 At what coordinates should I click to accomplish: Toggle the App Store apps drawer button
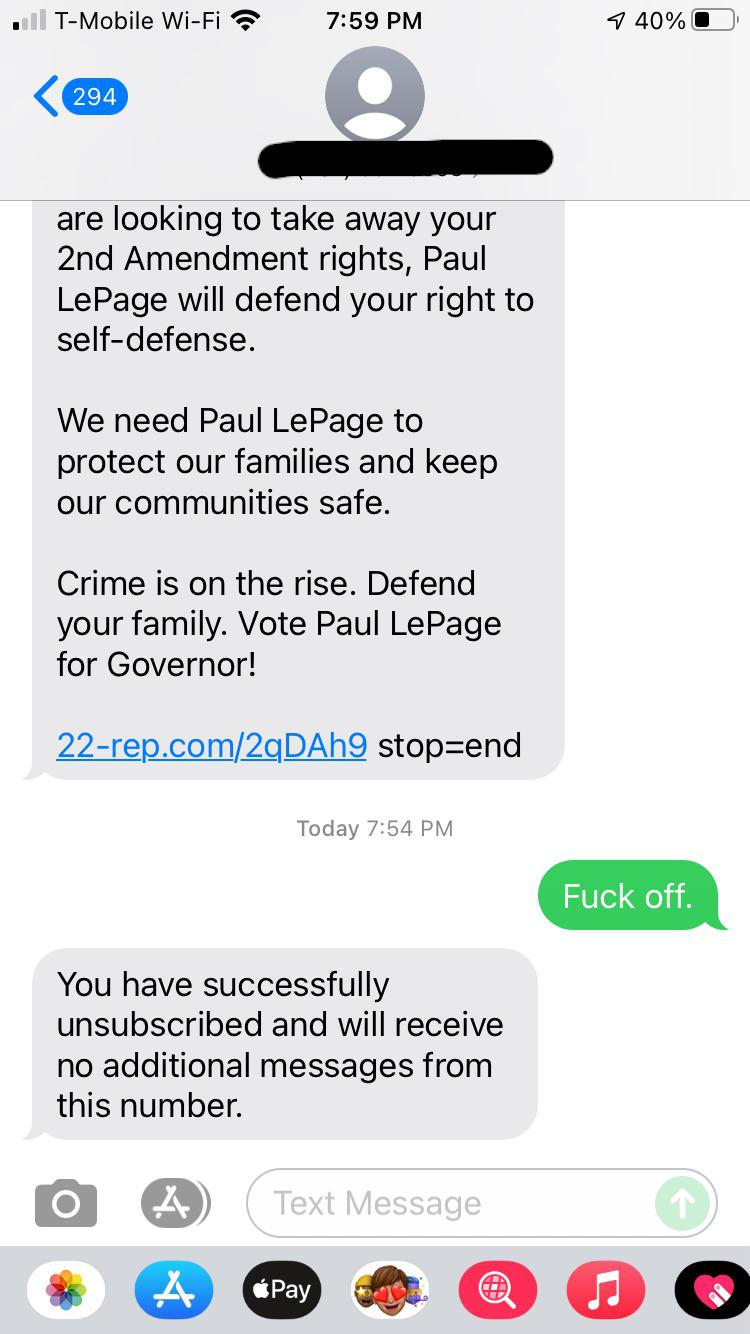click(x=174, y=1202)
